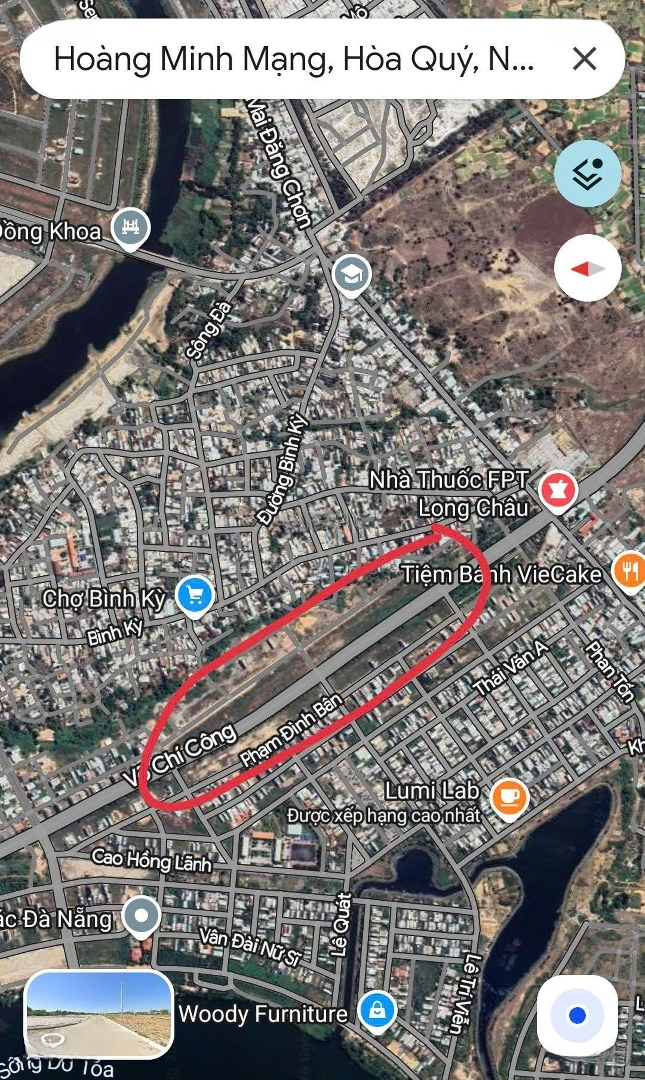
Task: Select Nhà Thuốc FPT Long Châu marker
Action: [x=558, y=490]
